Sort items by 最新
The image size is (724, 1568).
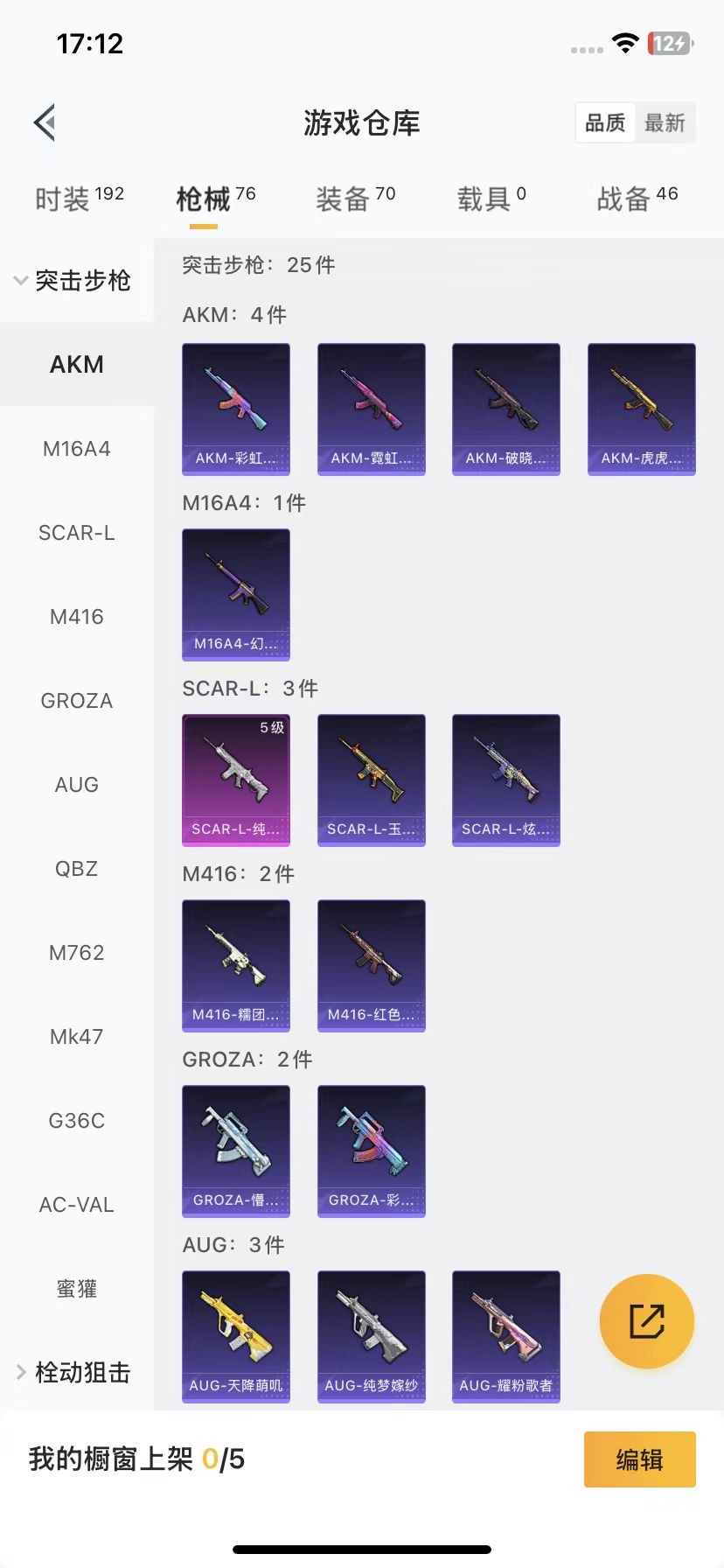tap(665, 123)
